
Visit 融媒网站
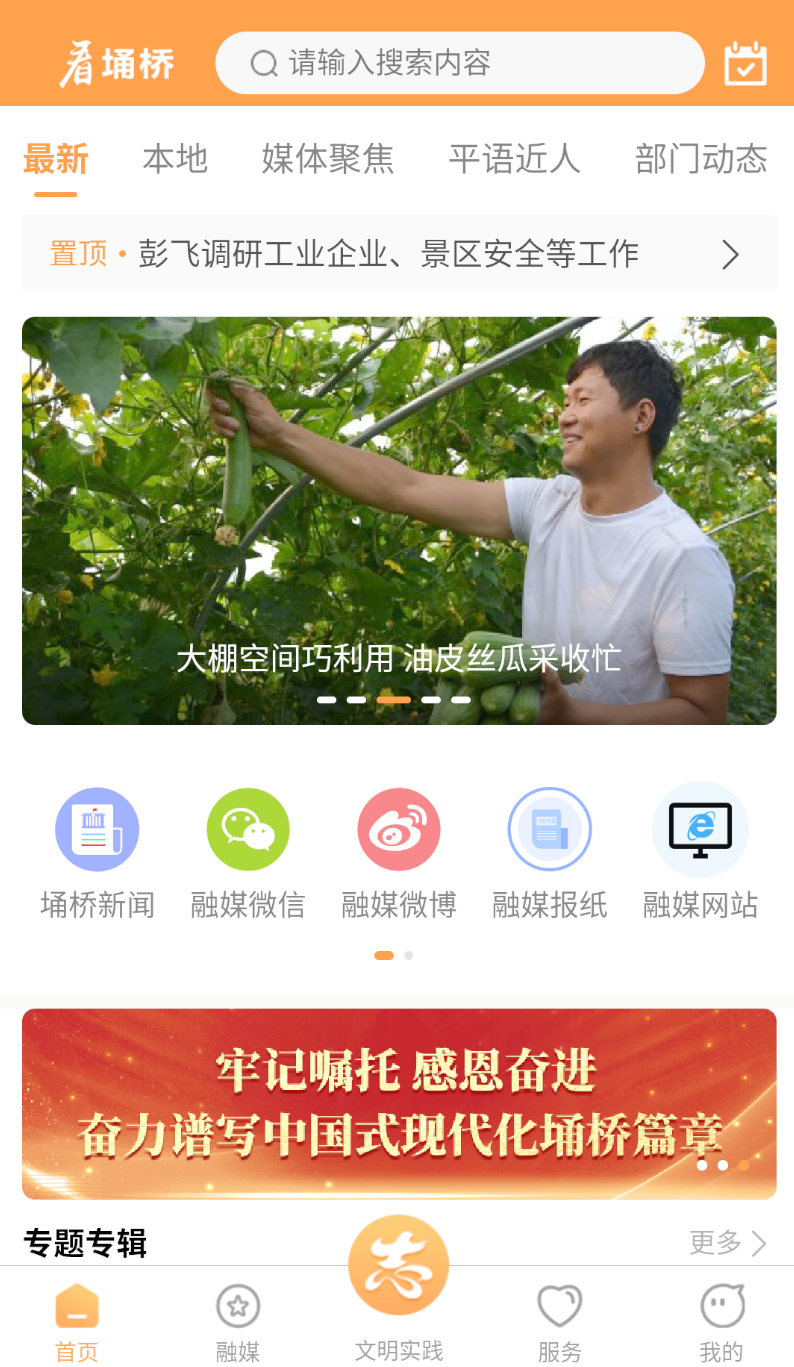point(700,852)
